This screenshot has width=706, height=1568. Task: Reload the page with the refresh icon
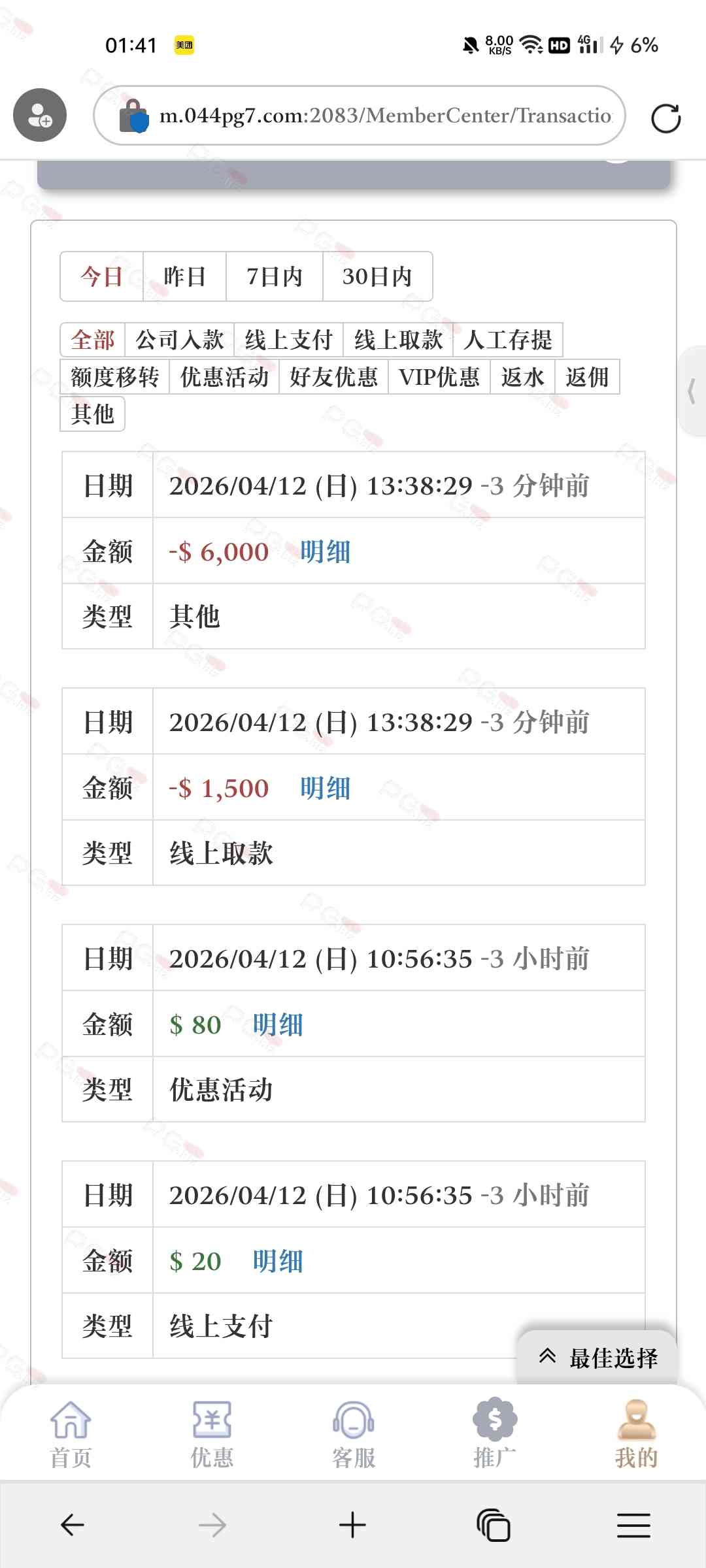point(665,118)
